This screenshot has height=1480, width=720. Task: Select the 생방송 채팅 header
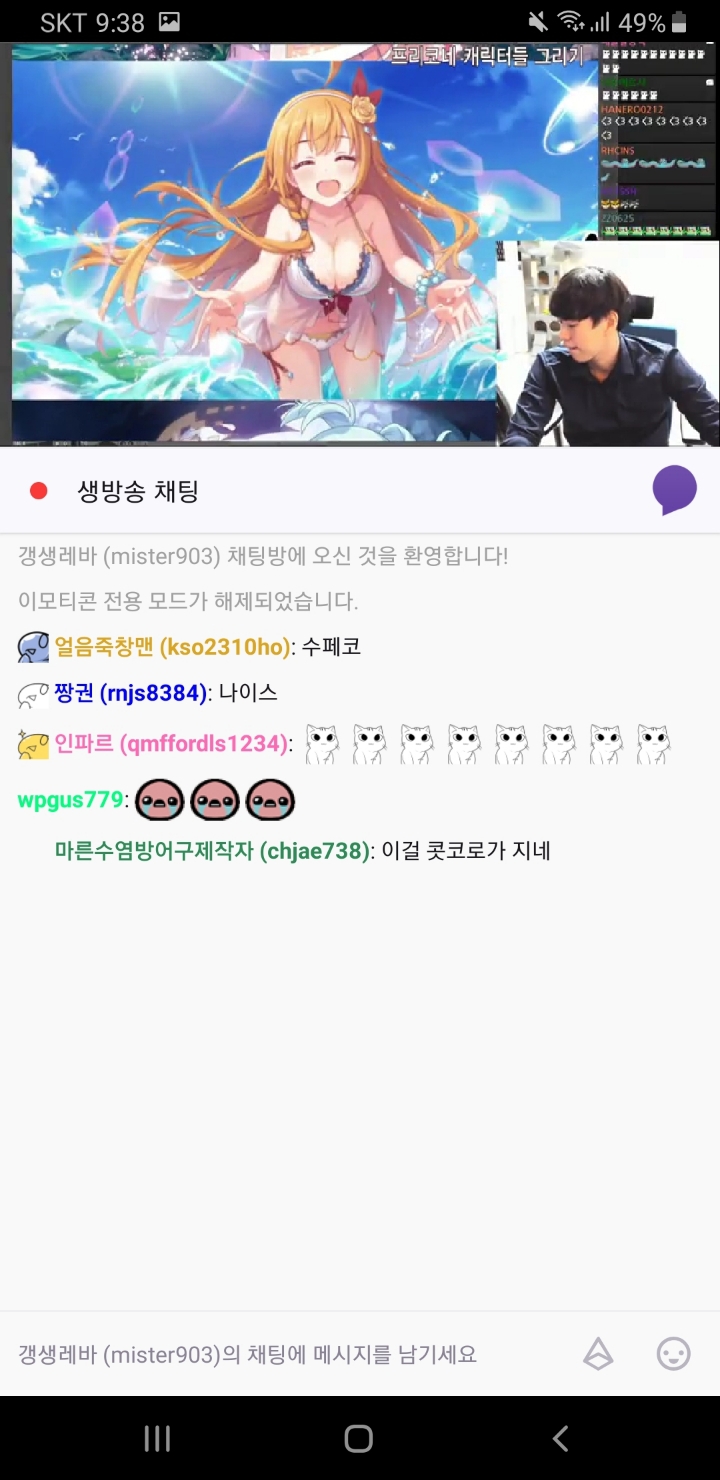coord(137,490)
